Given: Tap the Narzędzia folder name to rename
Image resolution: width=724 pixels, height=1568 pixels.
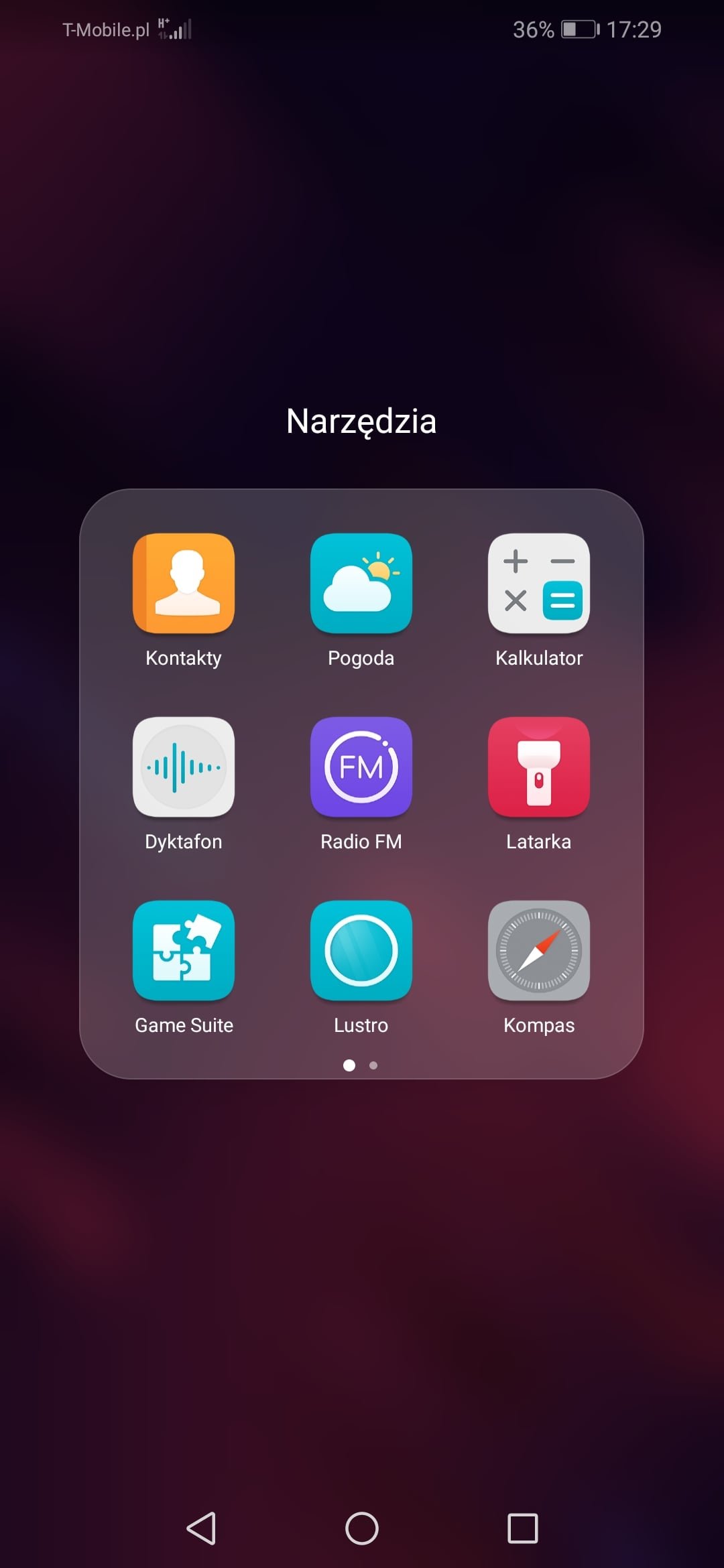Looking at the screenshot, I should [x=361, y=422].
